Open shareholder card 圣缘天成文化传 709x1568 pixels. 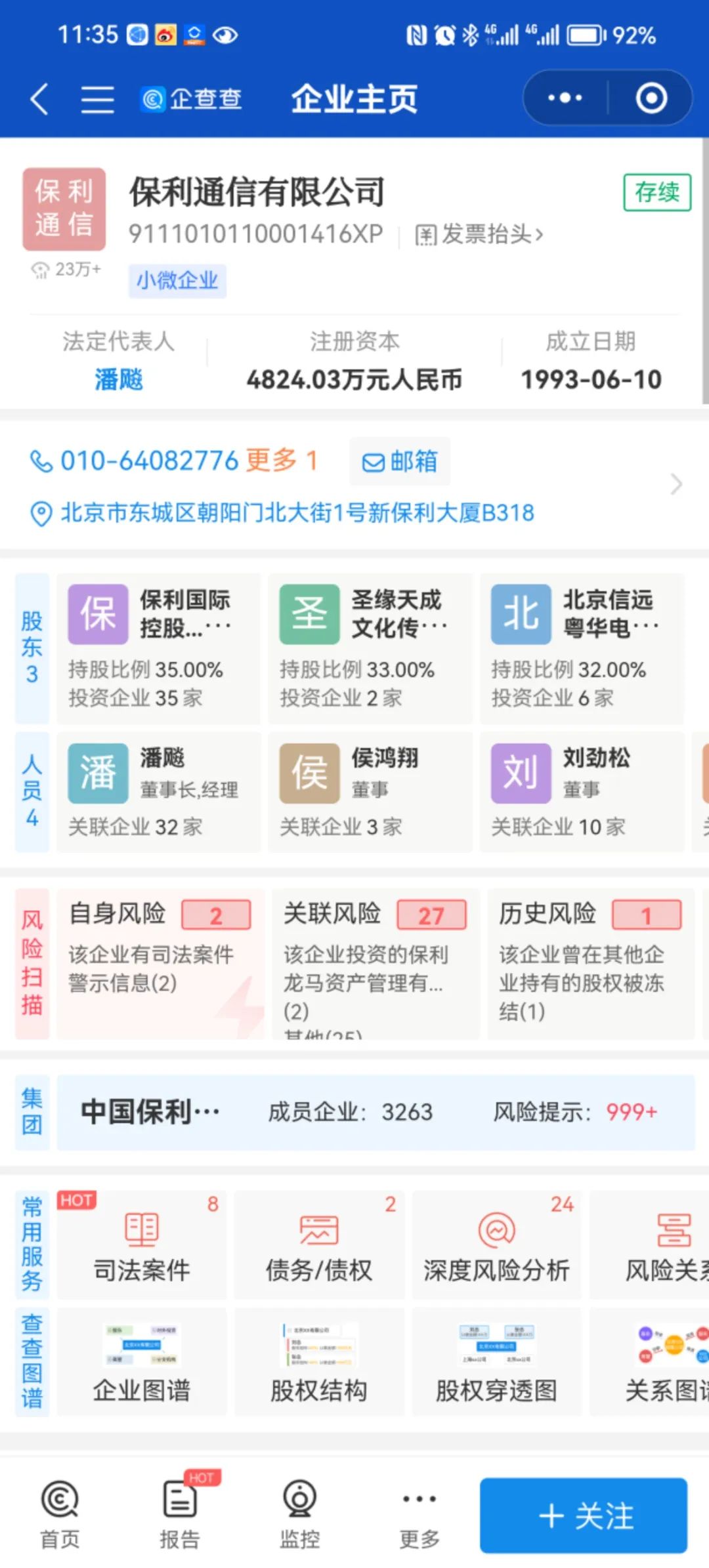pyautogui.click(x=370, y=649)
